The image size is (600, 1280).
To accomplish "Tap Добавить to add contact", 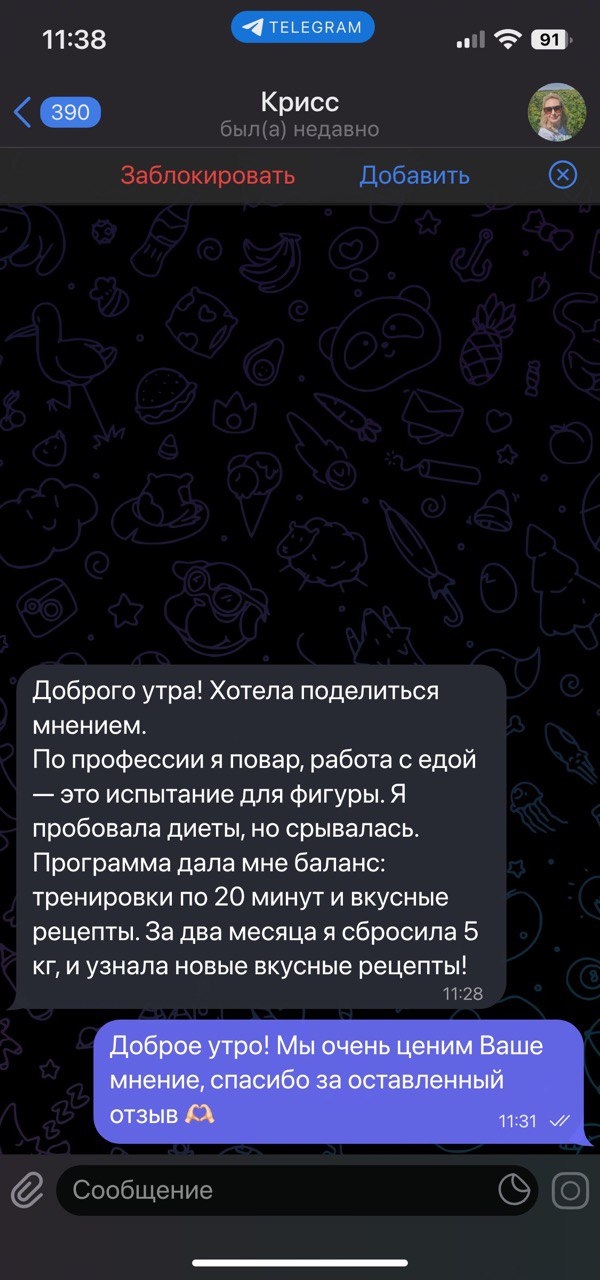I will (414, 176).
